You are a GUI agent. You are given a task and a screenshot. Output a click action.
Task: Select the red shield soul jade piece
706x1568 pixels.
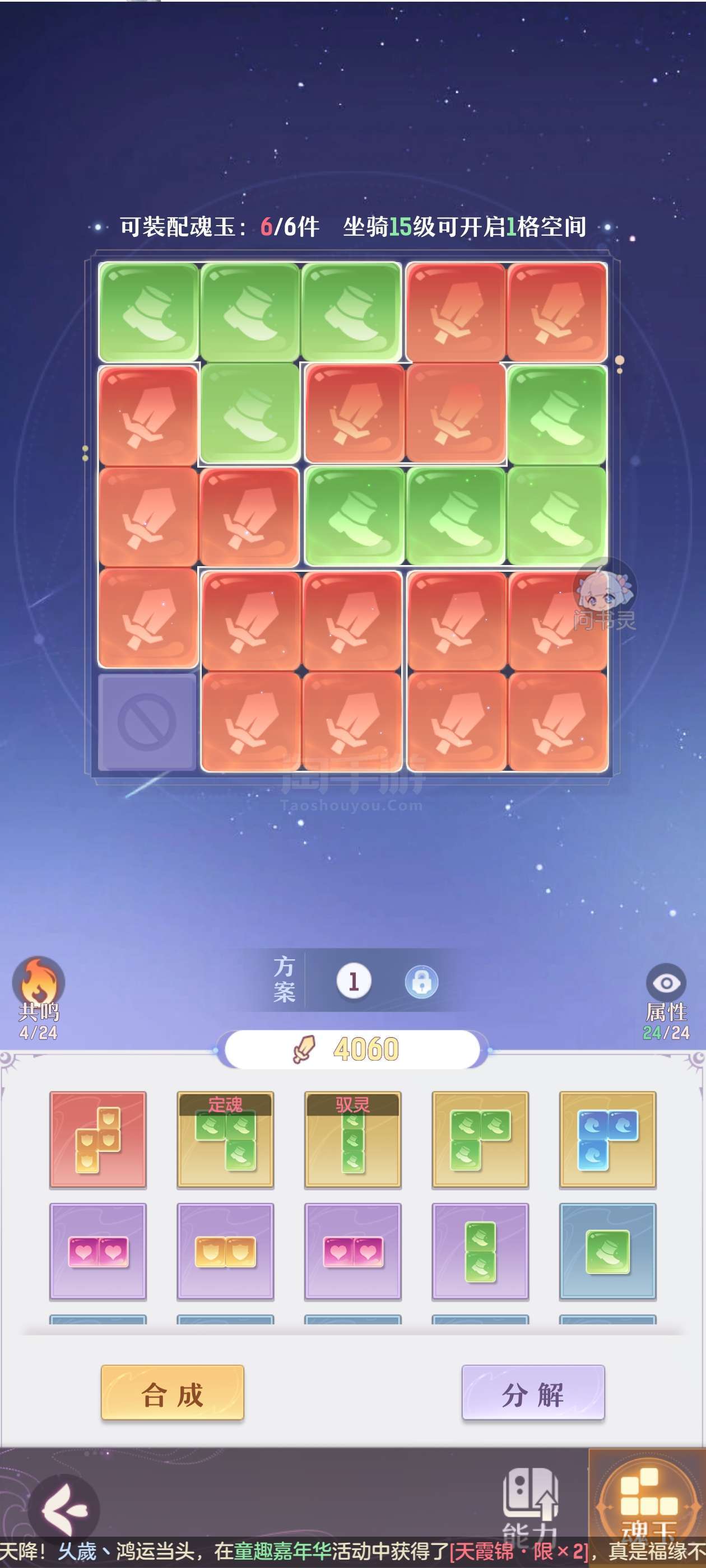98,1140
